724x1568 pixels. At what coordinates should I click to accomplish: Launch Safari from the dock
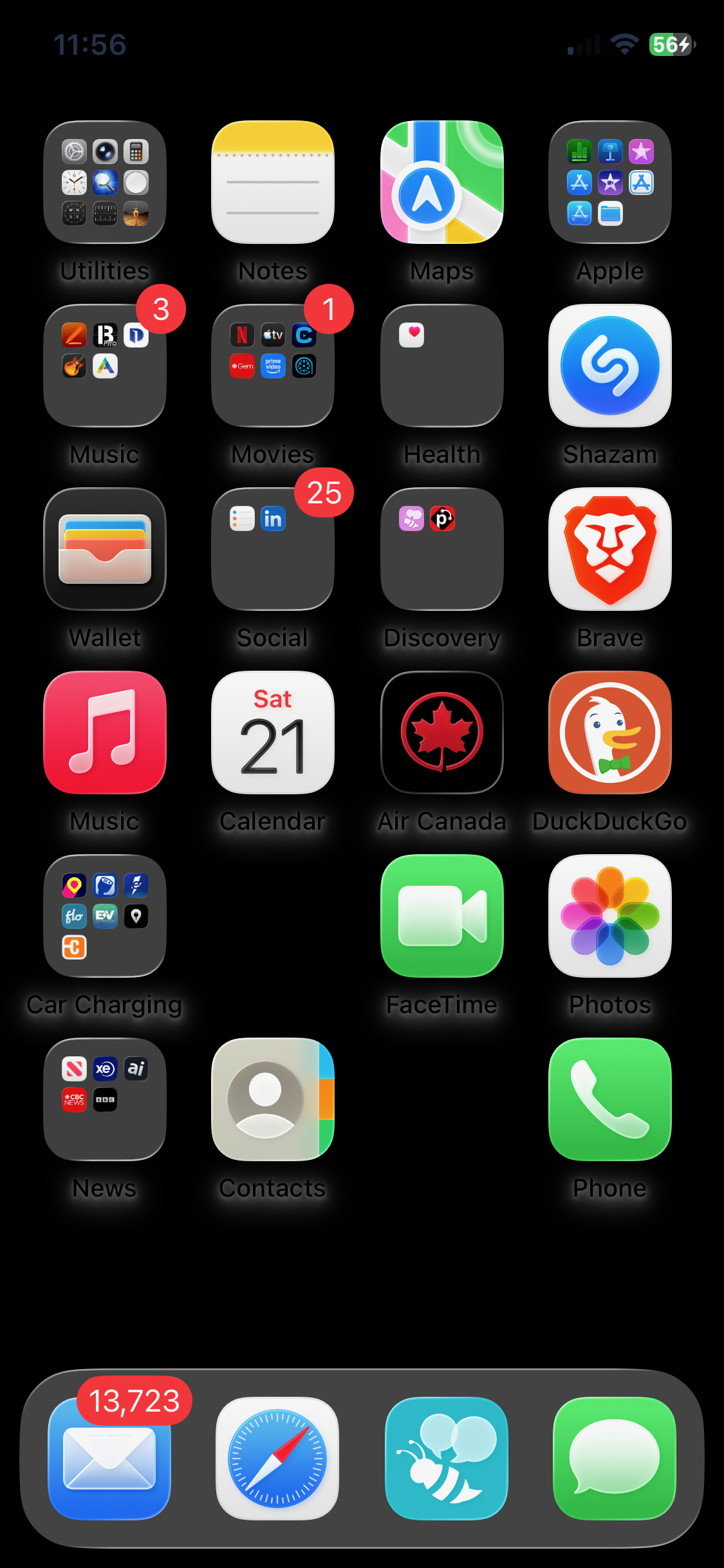click(277, 1458)
